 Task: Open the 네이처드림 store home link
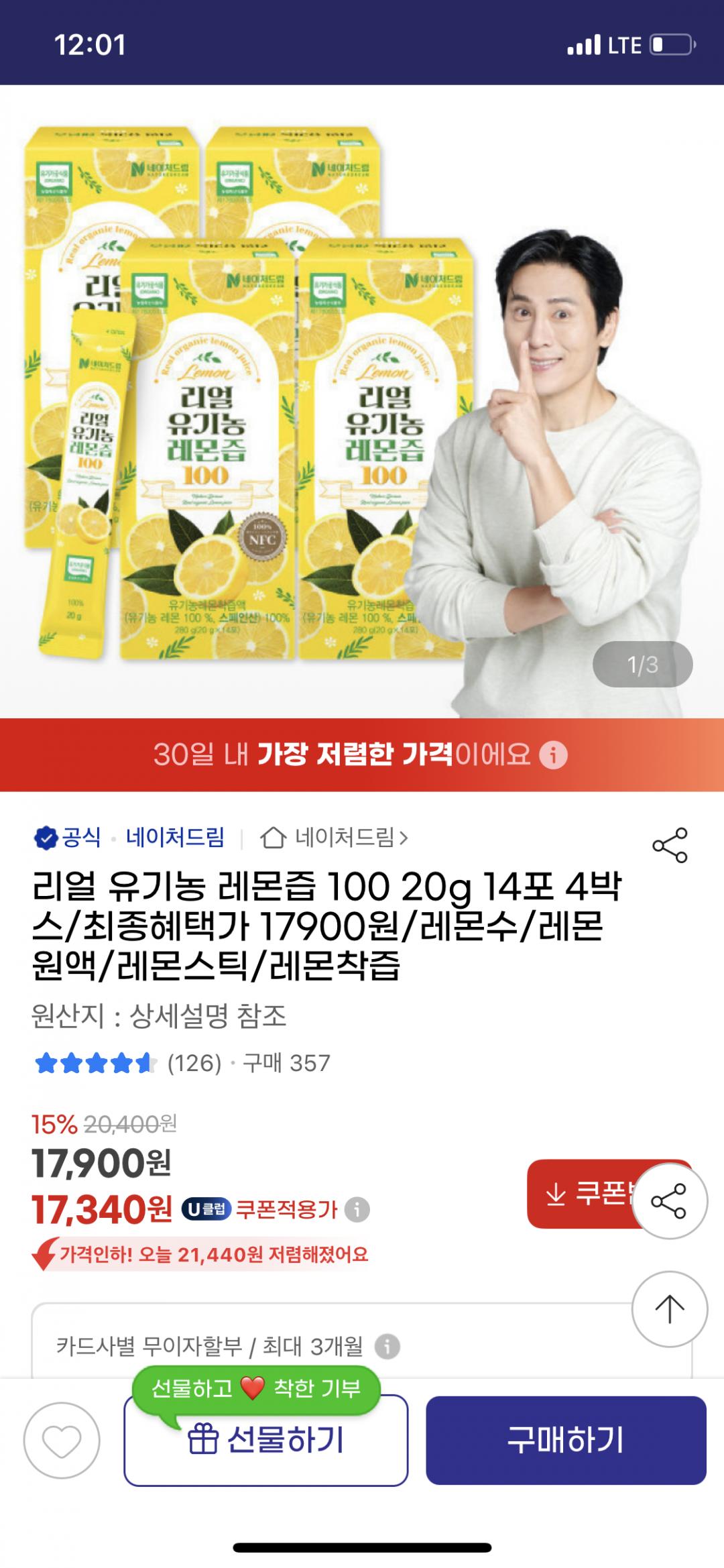(335, 838)
